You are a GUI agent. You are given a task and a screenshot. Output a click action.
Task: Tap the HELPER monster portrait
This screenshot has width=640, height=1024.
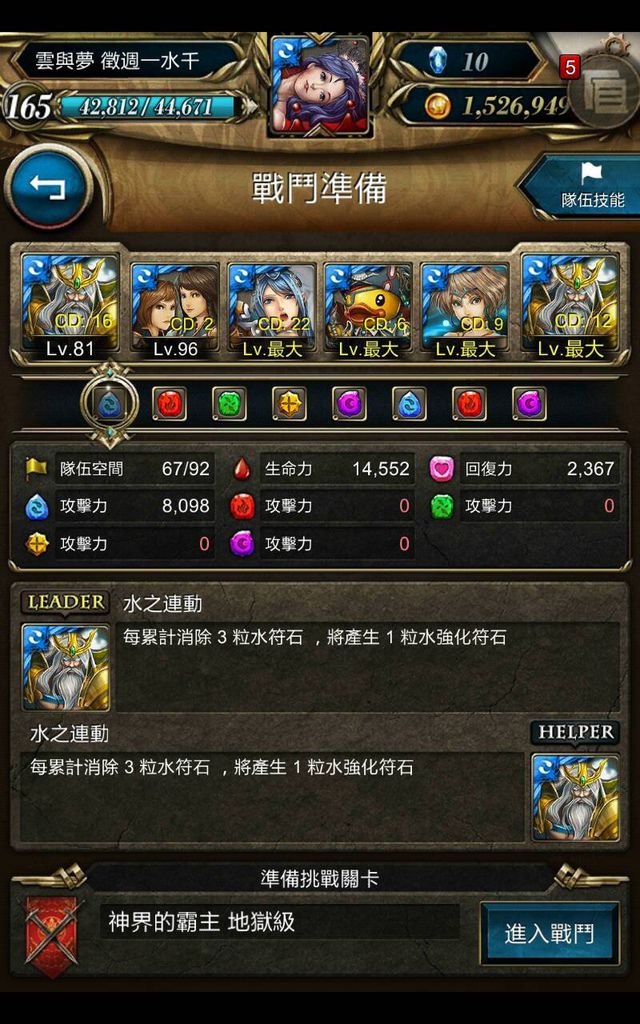pyautogui.click(x=575, y=797)
